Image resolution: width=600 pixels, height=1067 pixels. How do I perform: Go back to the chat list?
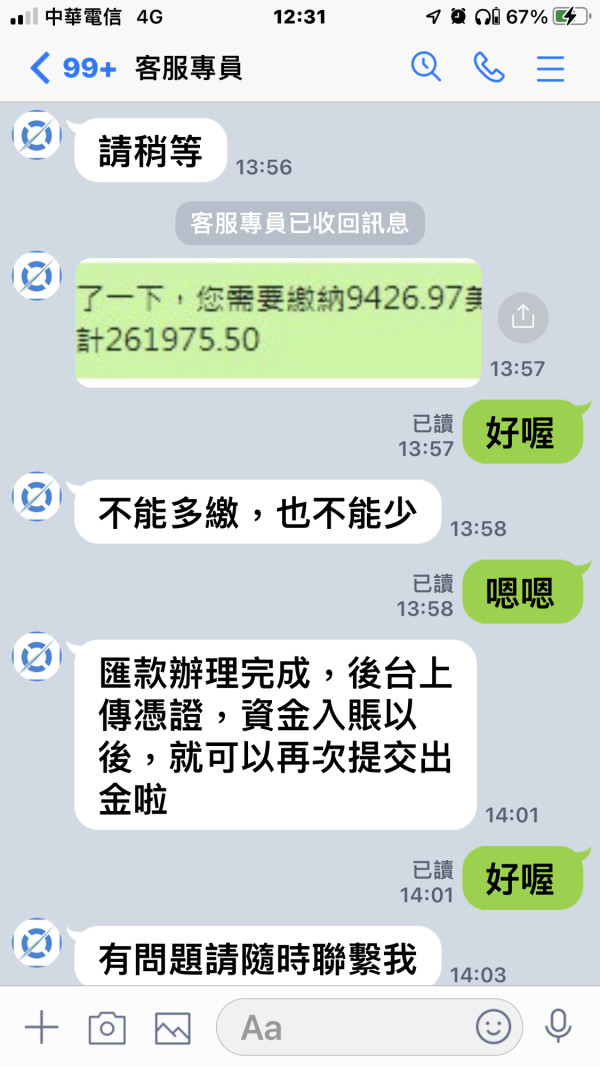41,69
